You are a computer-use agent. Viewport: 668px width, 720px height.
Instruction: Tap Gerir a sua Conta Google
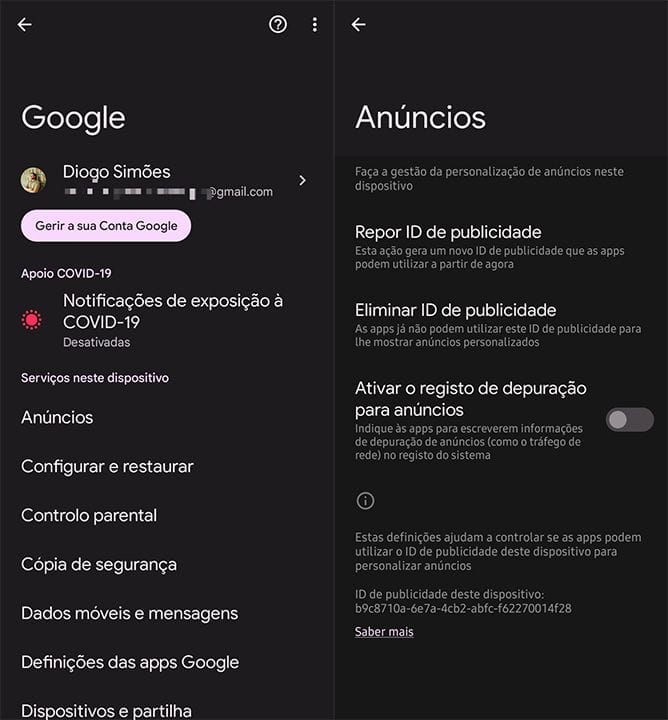(106, 226)
